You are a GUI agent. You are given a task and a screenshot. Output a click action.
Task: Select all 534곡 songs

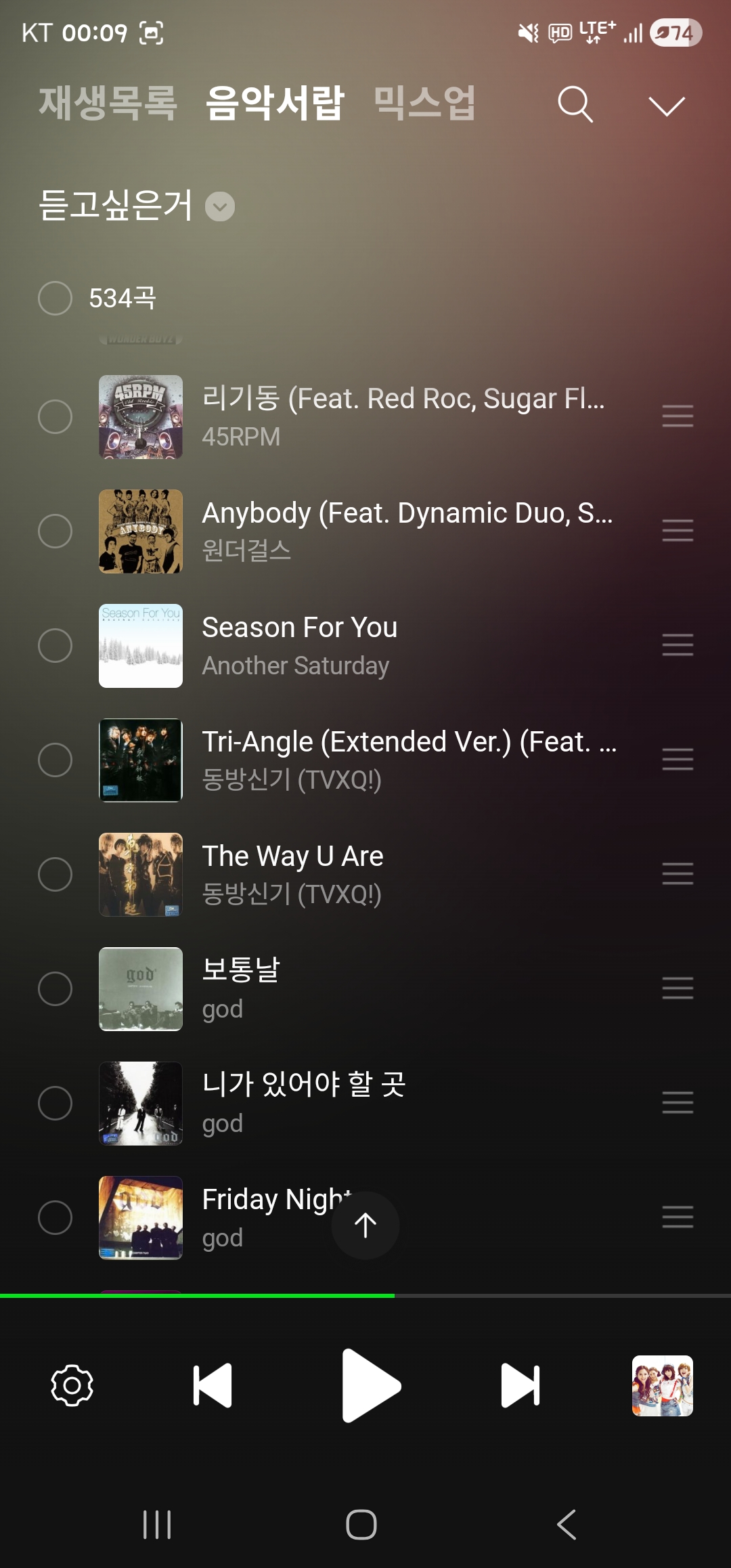click(x=56, y=299)
